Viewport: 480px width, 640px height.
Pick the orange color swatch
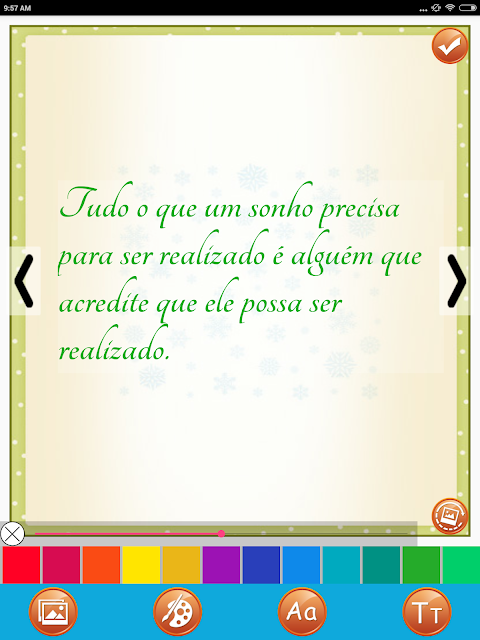[101, 565]
